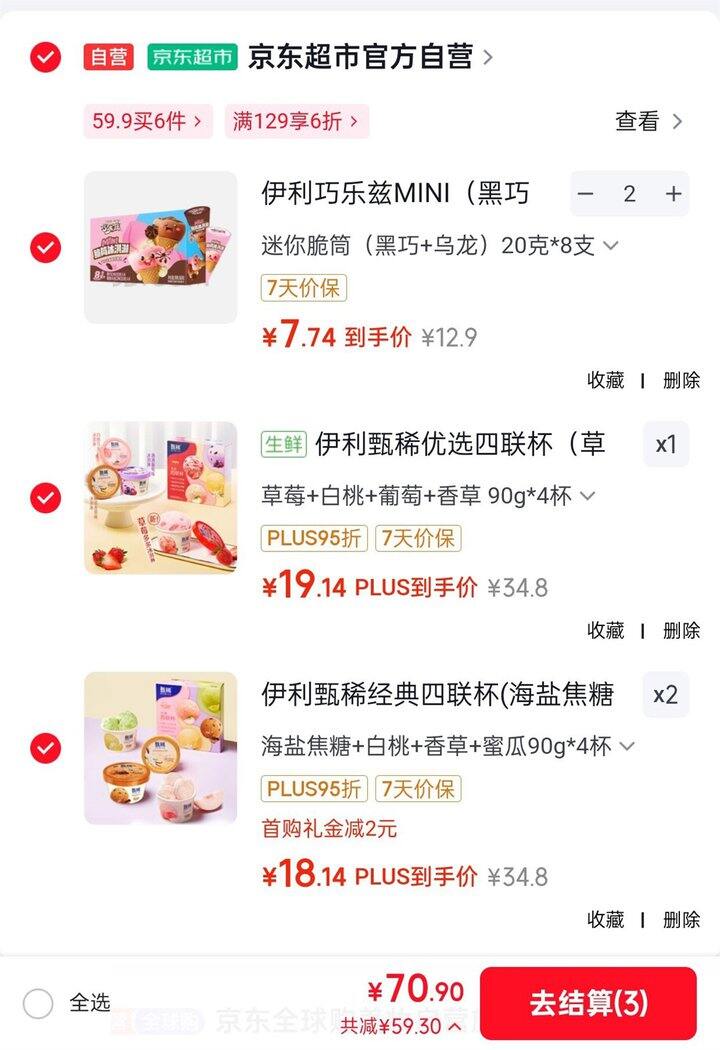Change the 草莓+白桃+葡萄+香草 spec option

428,496
